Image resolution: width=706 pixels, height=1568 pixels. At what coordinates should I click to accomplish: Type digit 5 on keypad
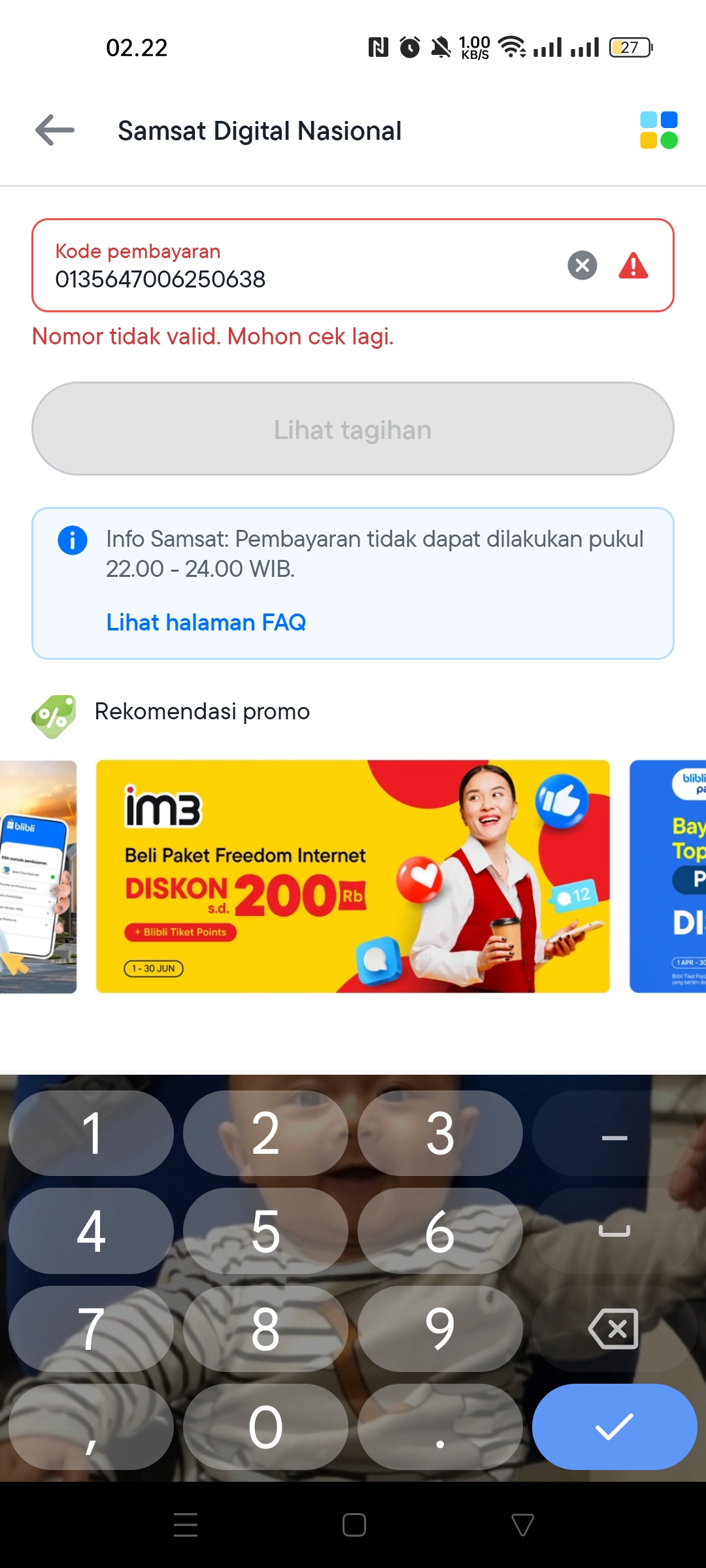[x=265, y=1231]
